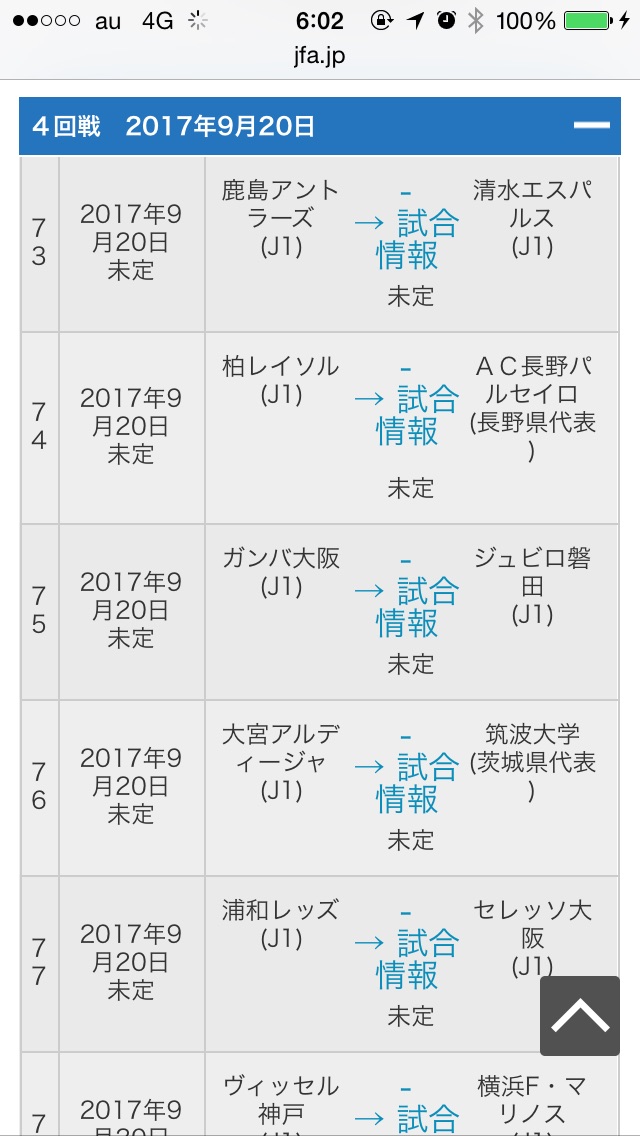Open 試合情報 for the ヴィッセル神戸 match
Image resolution: width=640 pixels, height=1136 pixels.
pos(407,1118)
